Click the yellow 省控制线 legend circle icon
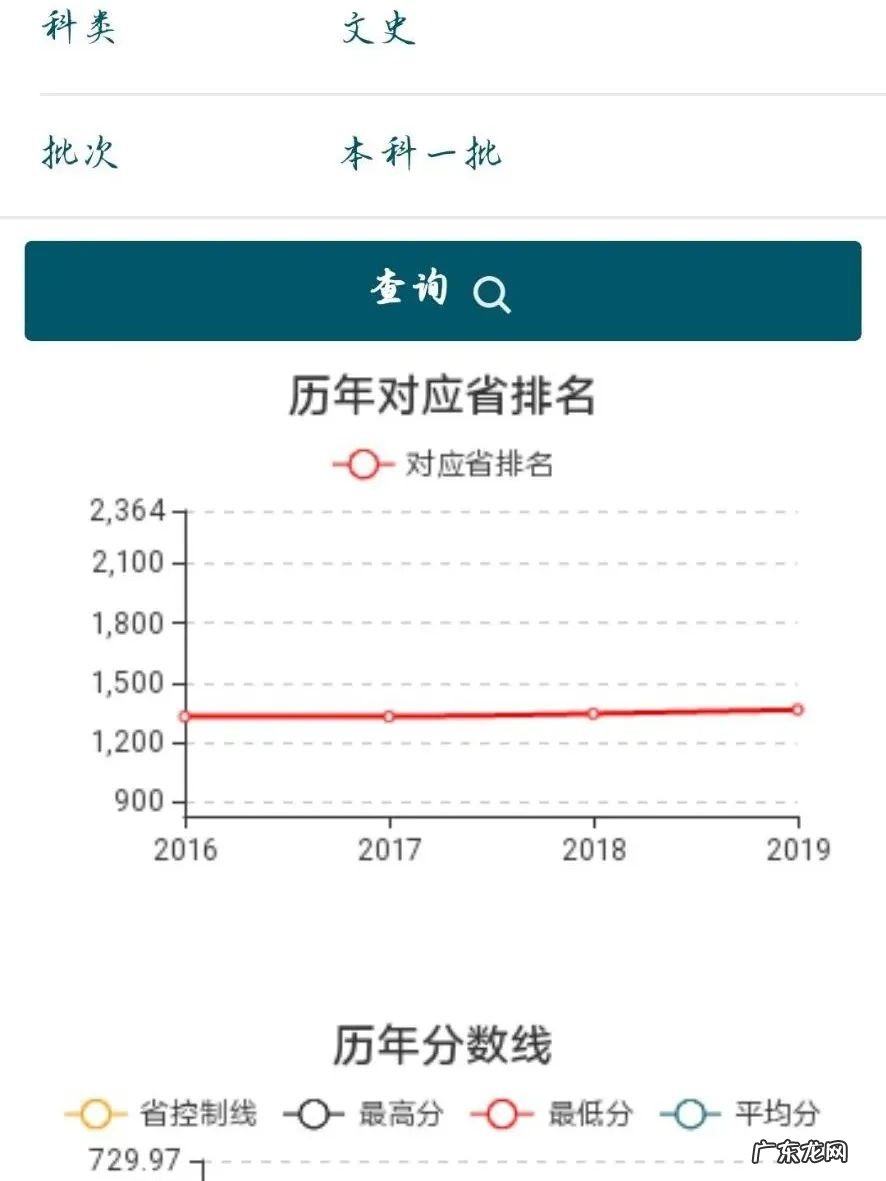 click(92, 1113)
